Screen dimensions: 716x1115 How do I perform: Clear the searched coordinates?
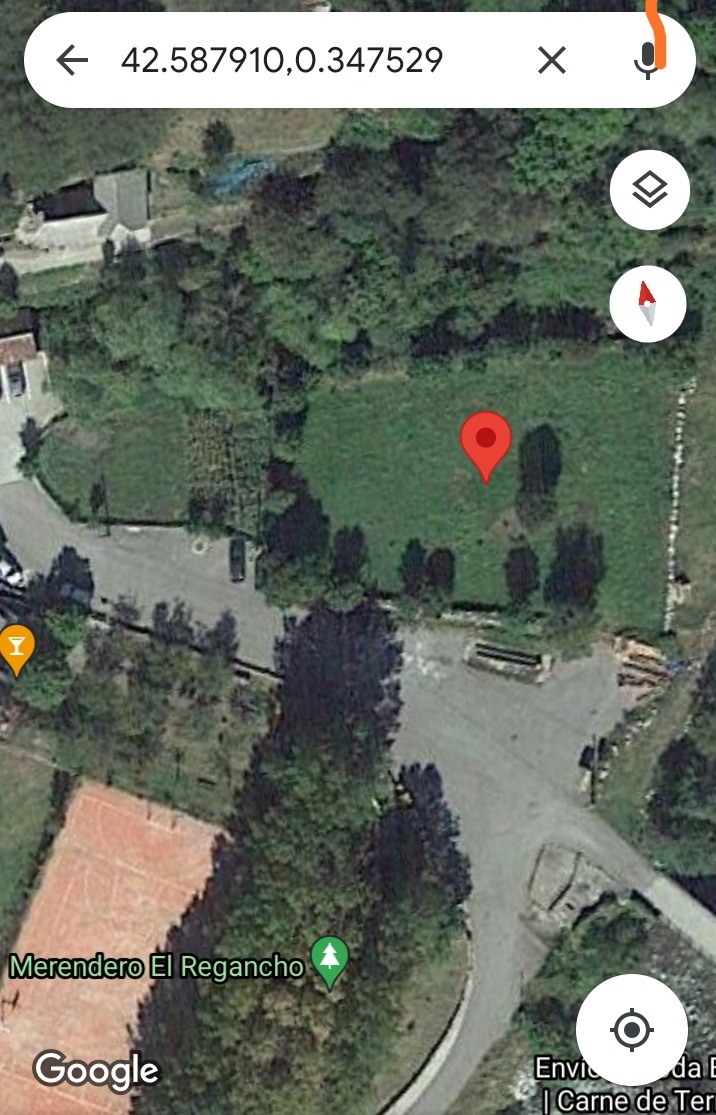click(552, 61)
